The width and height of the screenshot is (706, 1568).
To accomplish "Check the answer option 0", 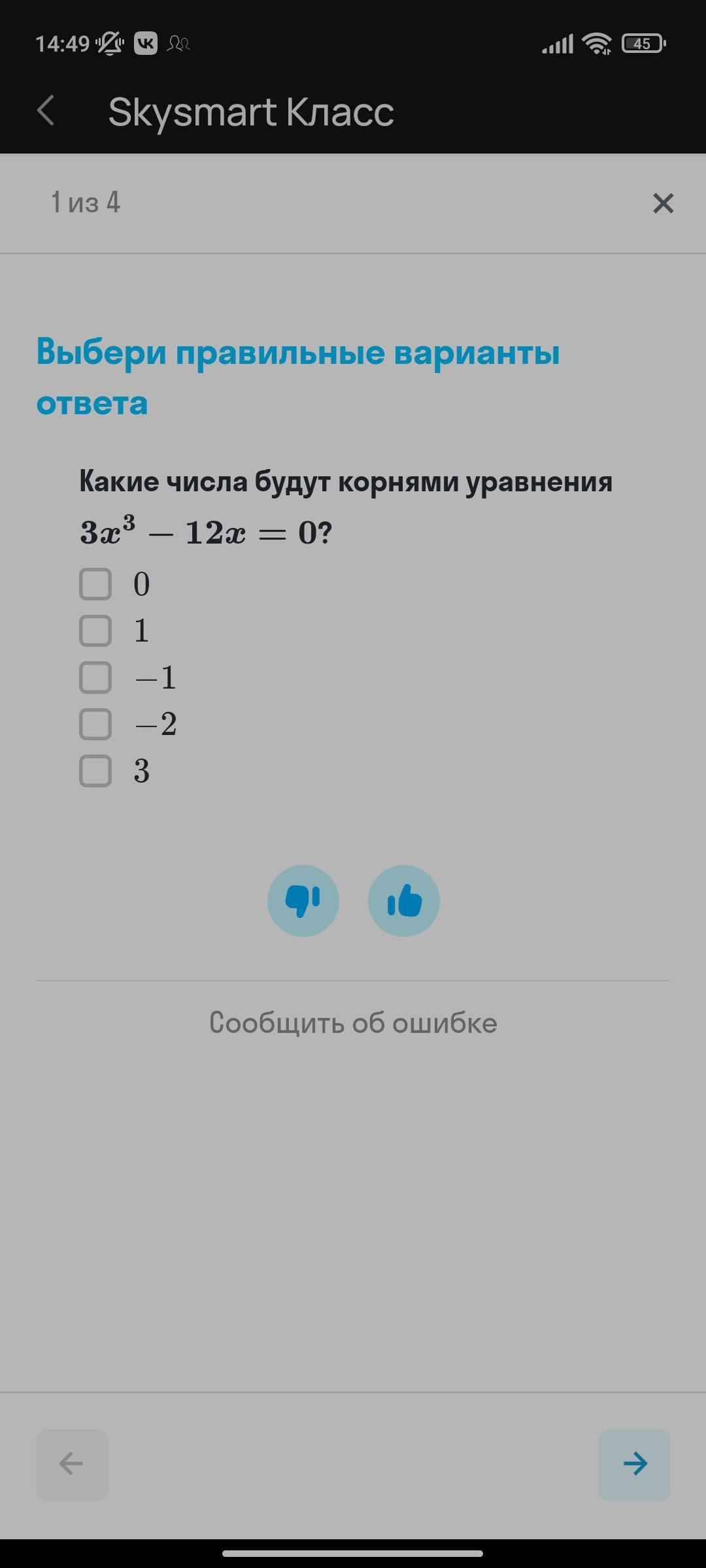I will 95,584.
